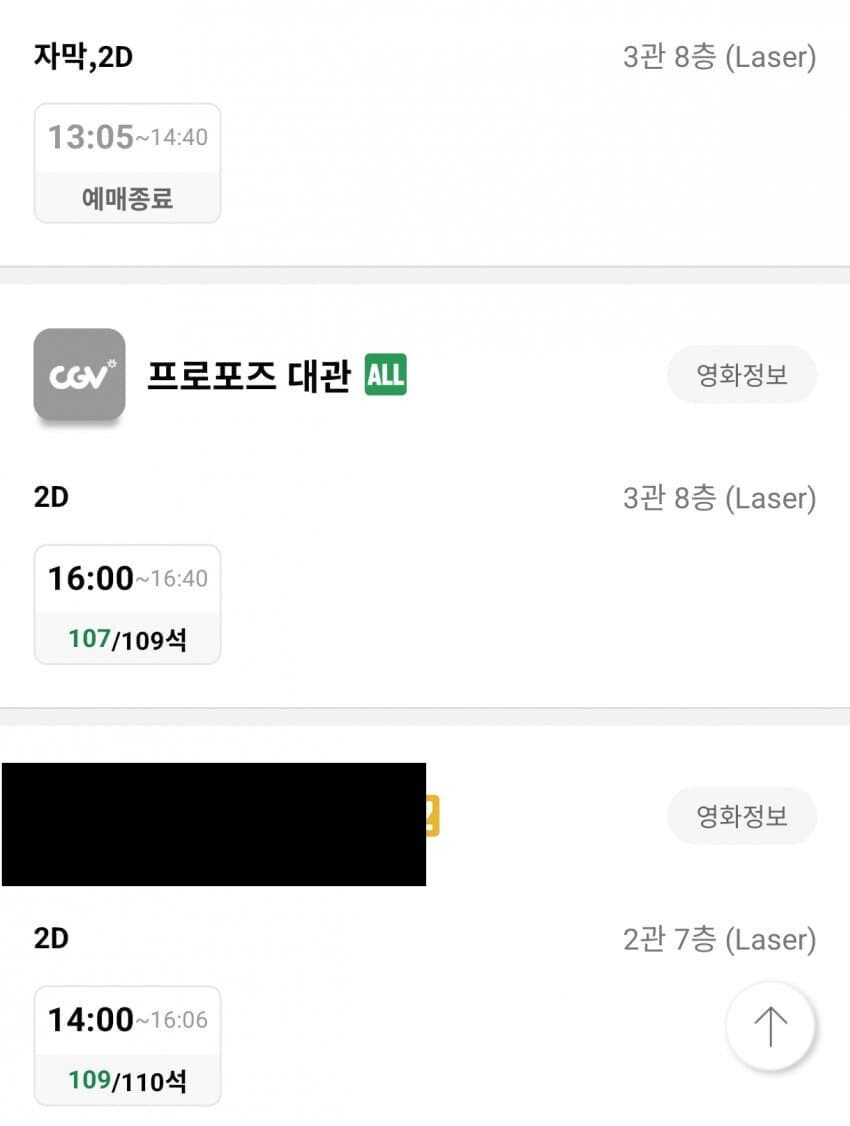Open the 14:00 showtime card

(x=127, y=1045)
